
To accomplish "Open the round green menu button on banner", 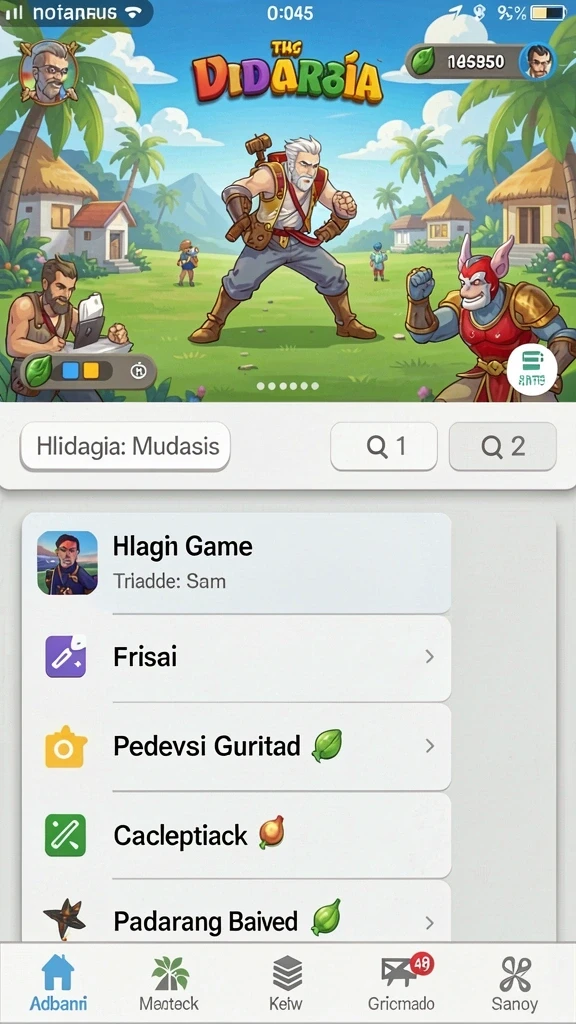I will tap(532, 369).
